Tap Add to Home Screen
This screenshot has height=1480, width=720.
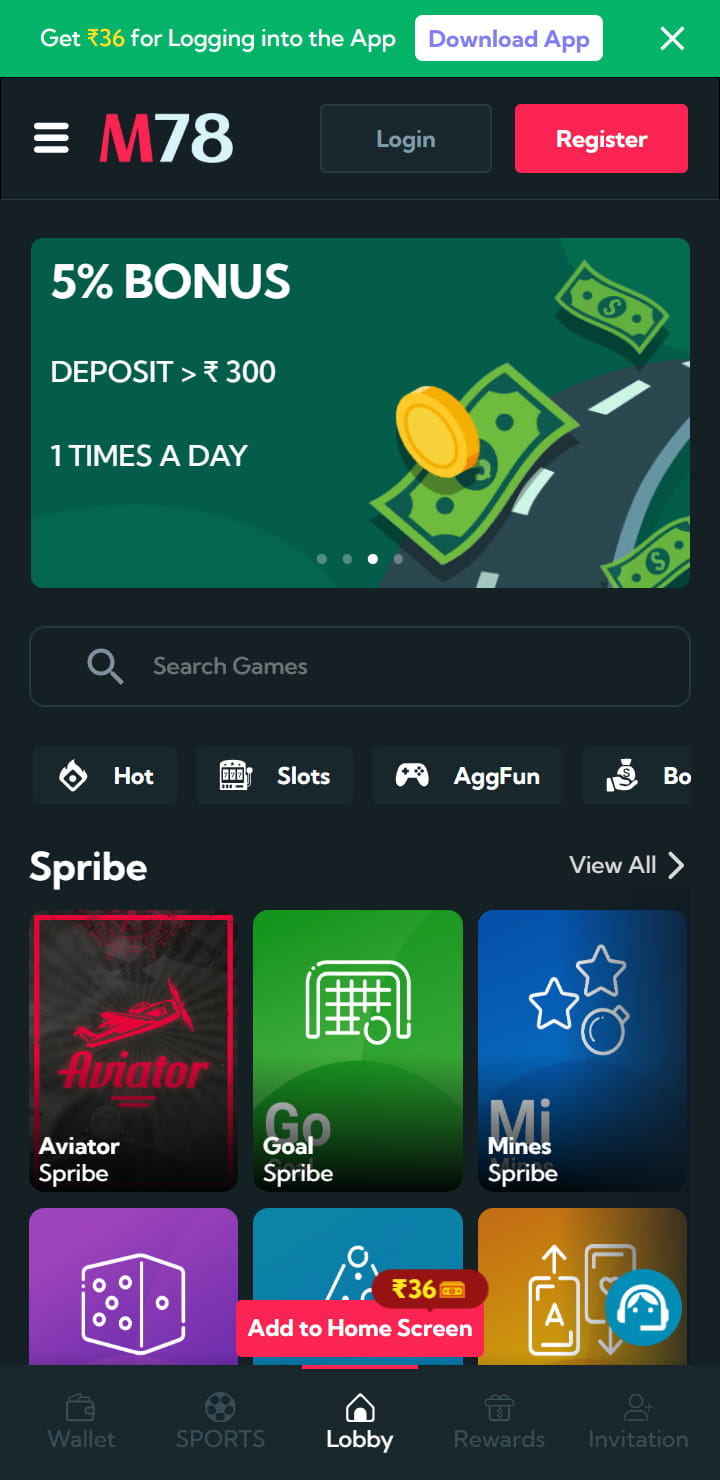tap(360, 1328)
